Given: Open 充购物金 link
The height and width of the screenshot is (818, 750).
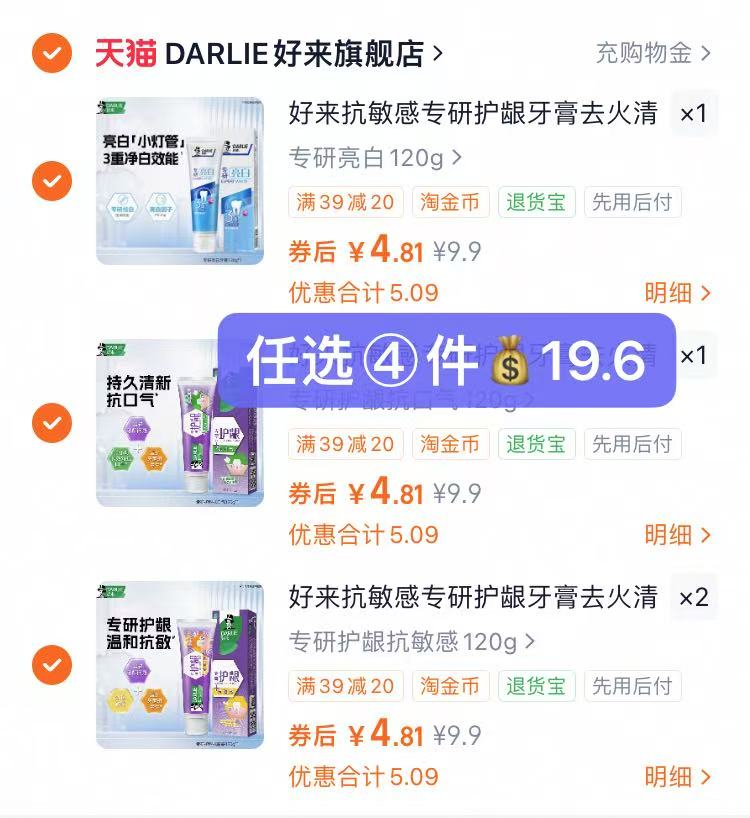Looking at the screenshot, I should coord(653,53).
